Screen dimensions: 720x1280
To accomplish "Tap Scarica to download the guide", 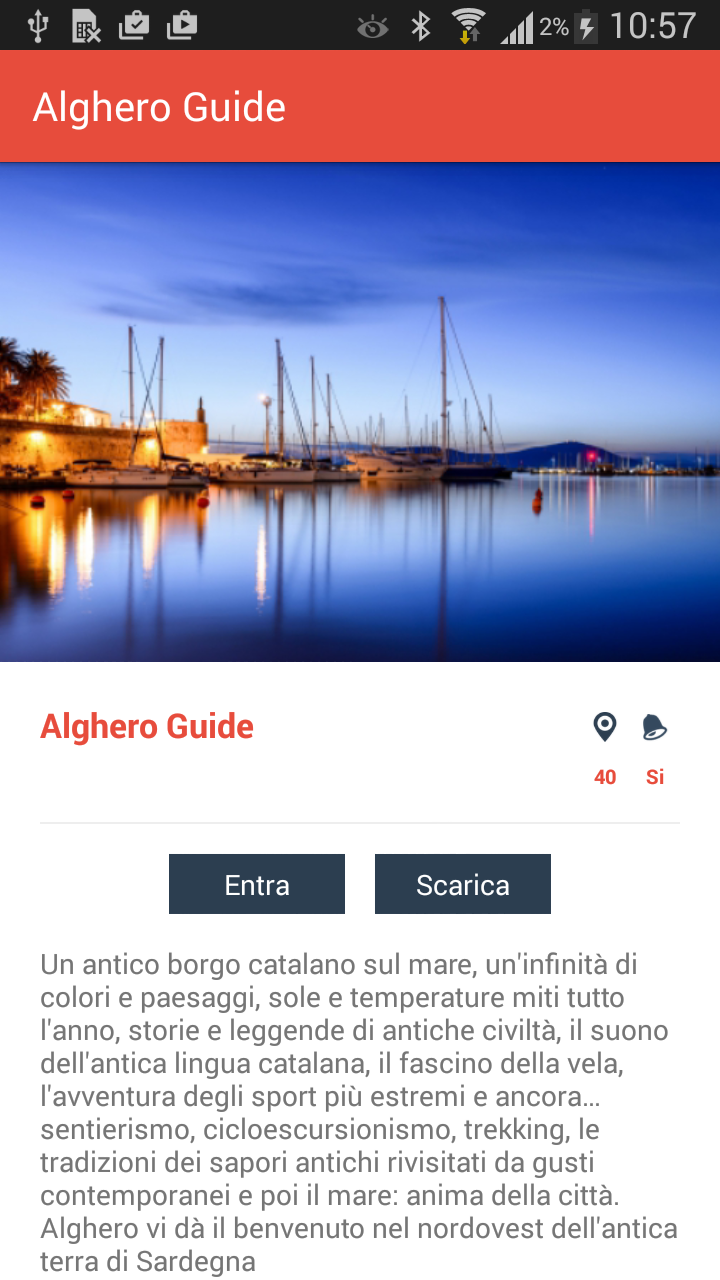I will tap(463, 884).
